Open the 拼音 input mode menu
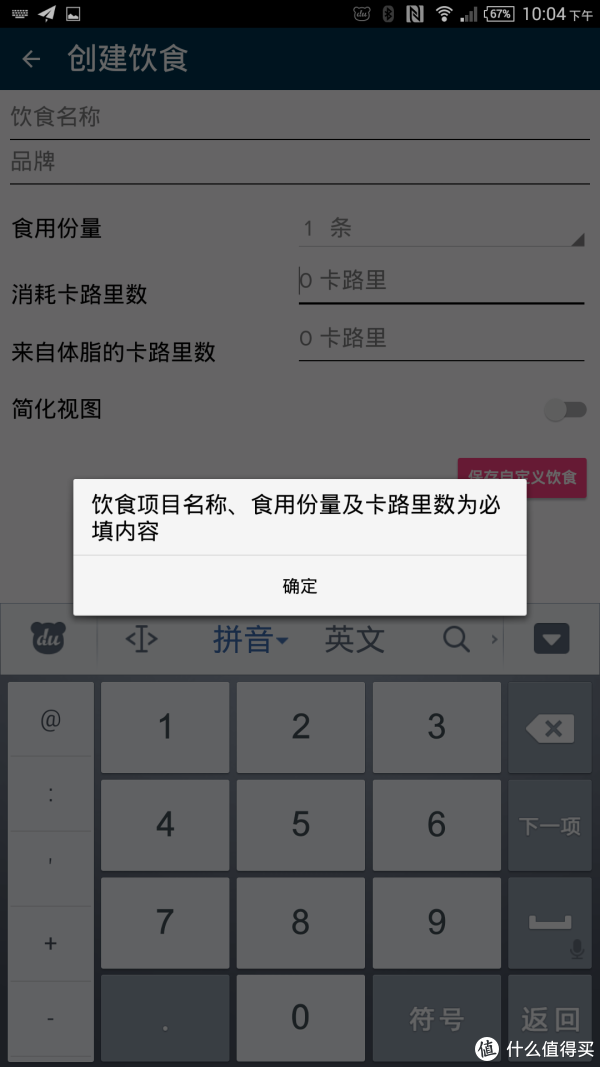Viewport: 600px width, 1067px height. point(250,640)
